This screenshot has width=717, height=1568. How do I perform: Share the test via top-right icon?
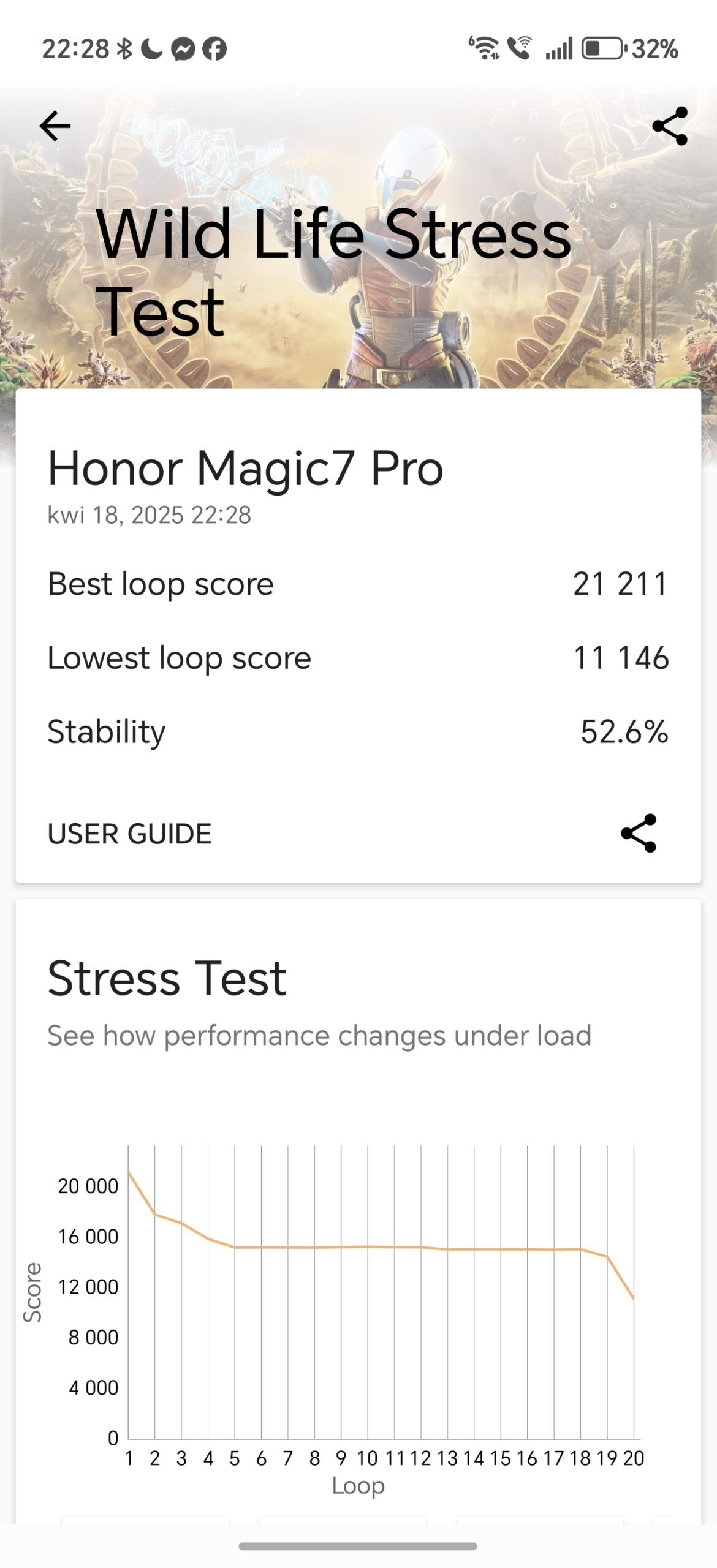click(670, 126)
